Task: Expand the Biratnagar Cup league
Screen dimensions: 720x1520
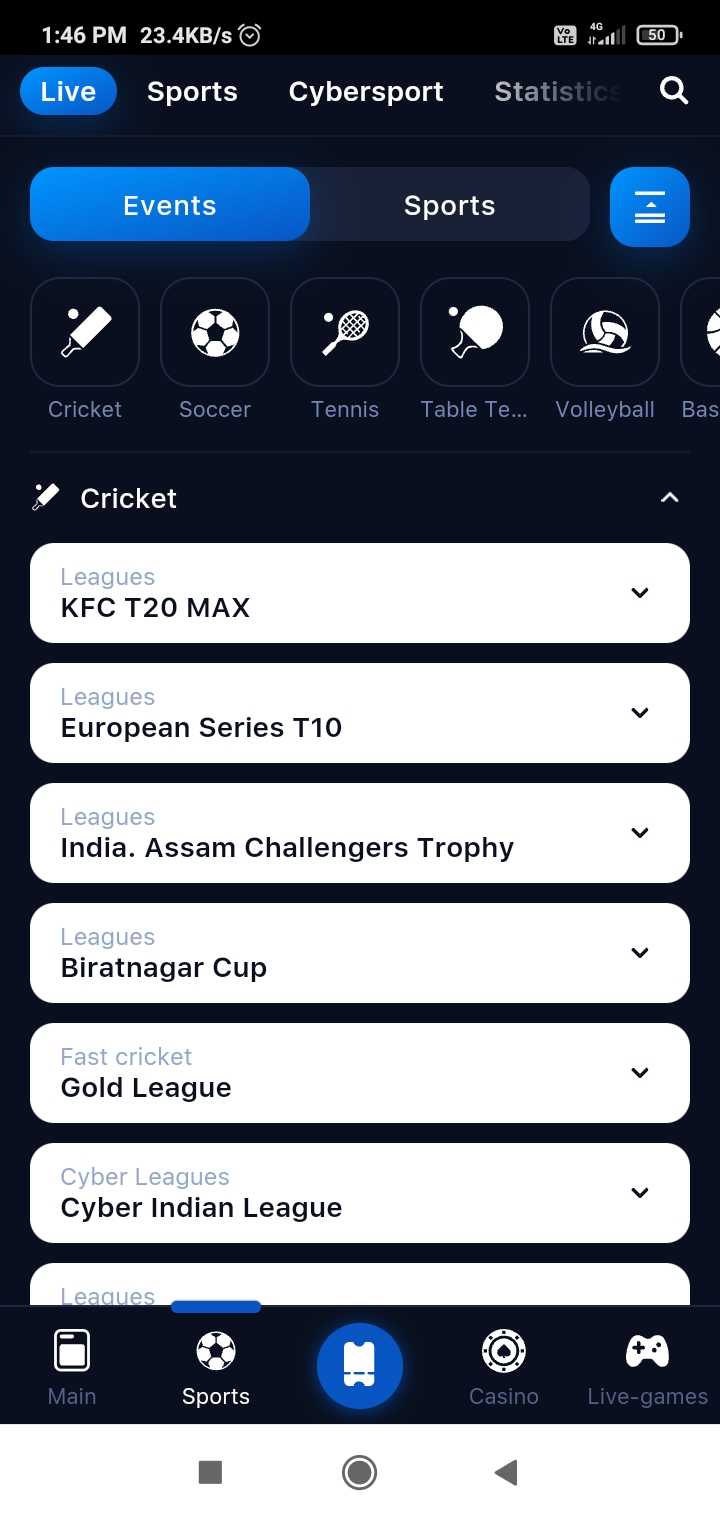Action: (360, 953)
